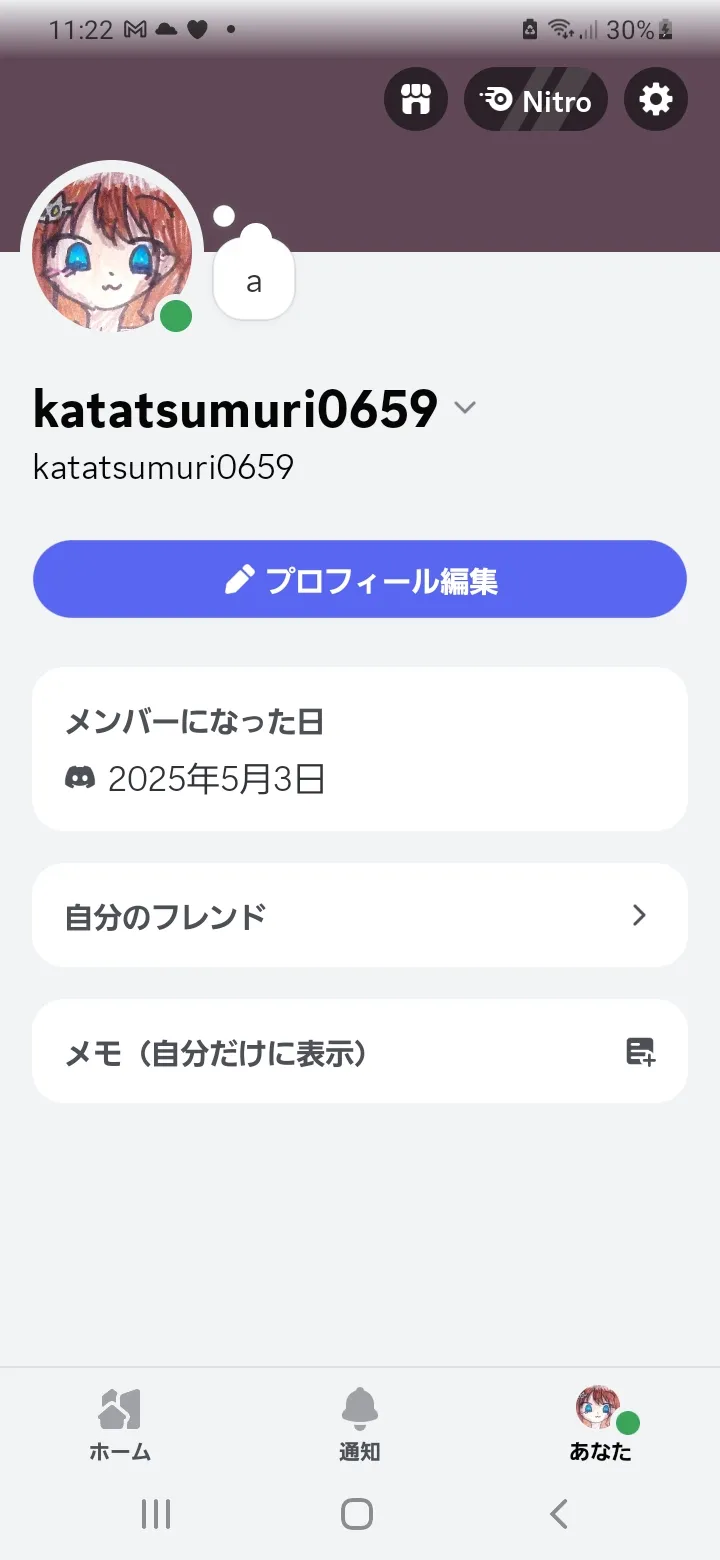Open the 自分のフレンド row
This screenshot has width=720, height=1560.
pyautogui.click(x=360, y=915)
